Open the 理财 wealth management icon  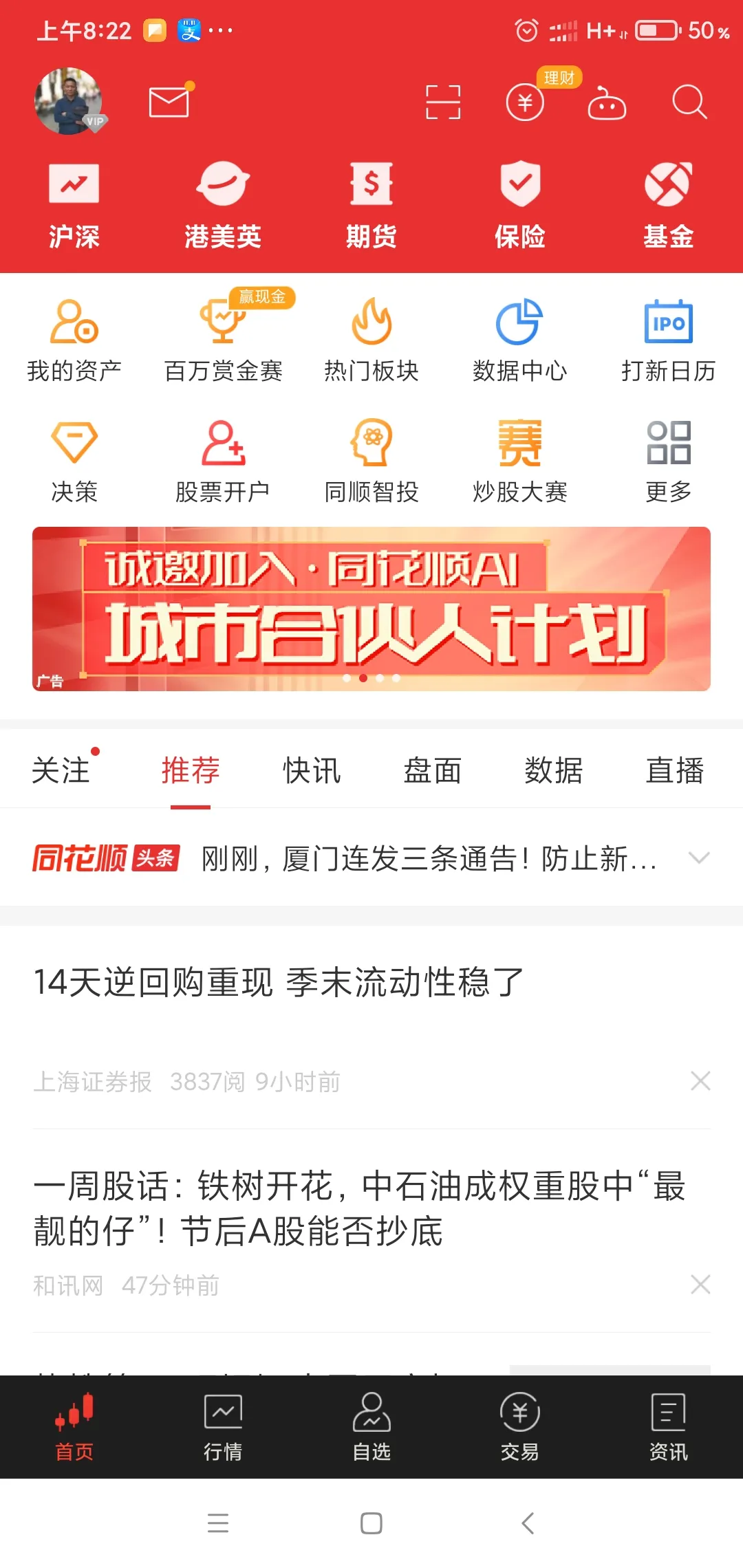tap(526, 102)
